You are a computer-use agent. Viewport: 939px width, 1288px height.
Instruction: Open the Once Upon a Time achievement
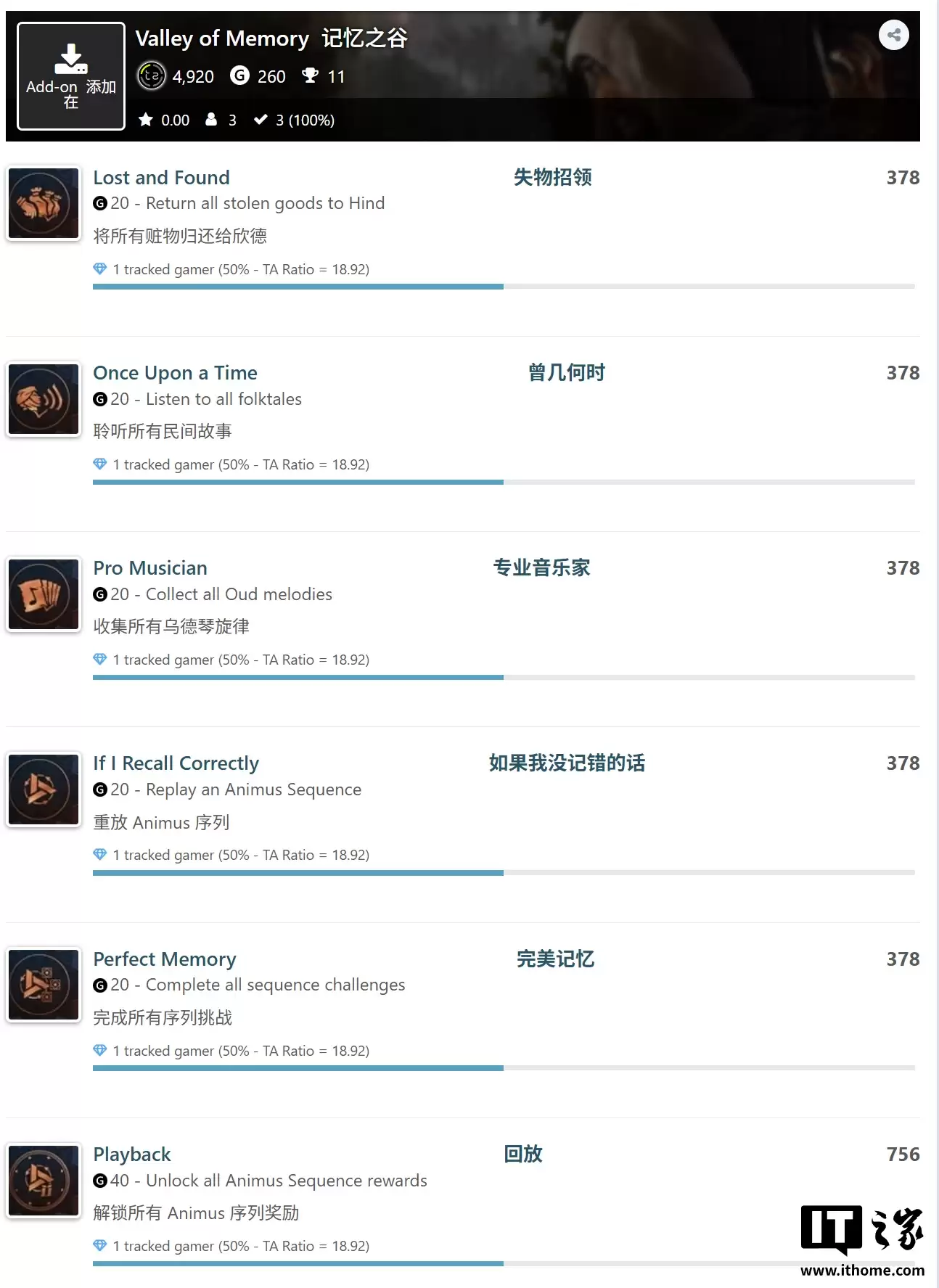175,373
